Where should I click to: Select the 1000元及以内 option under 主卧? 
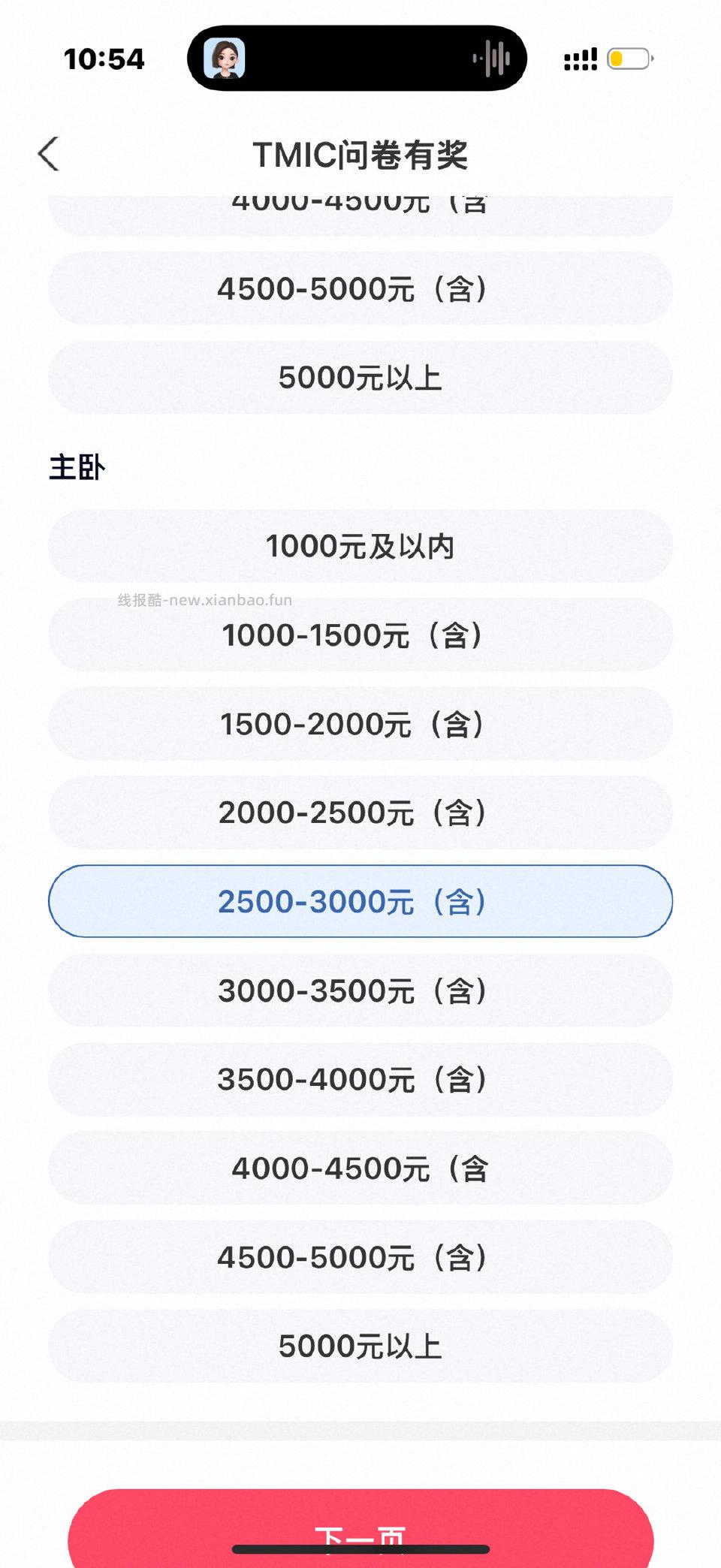(x=360, y=546)
